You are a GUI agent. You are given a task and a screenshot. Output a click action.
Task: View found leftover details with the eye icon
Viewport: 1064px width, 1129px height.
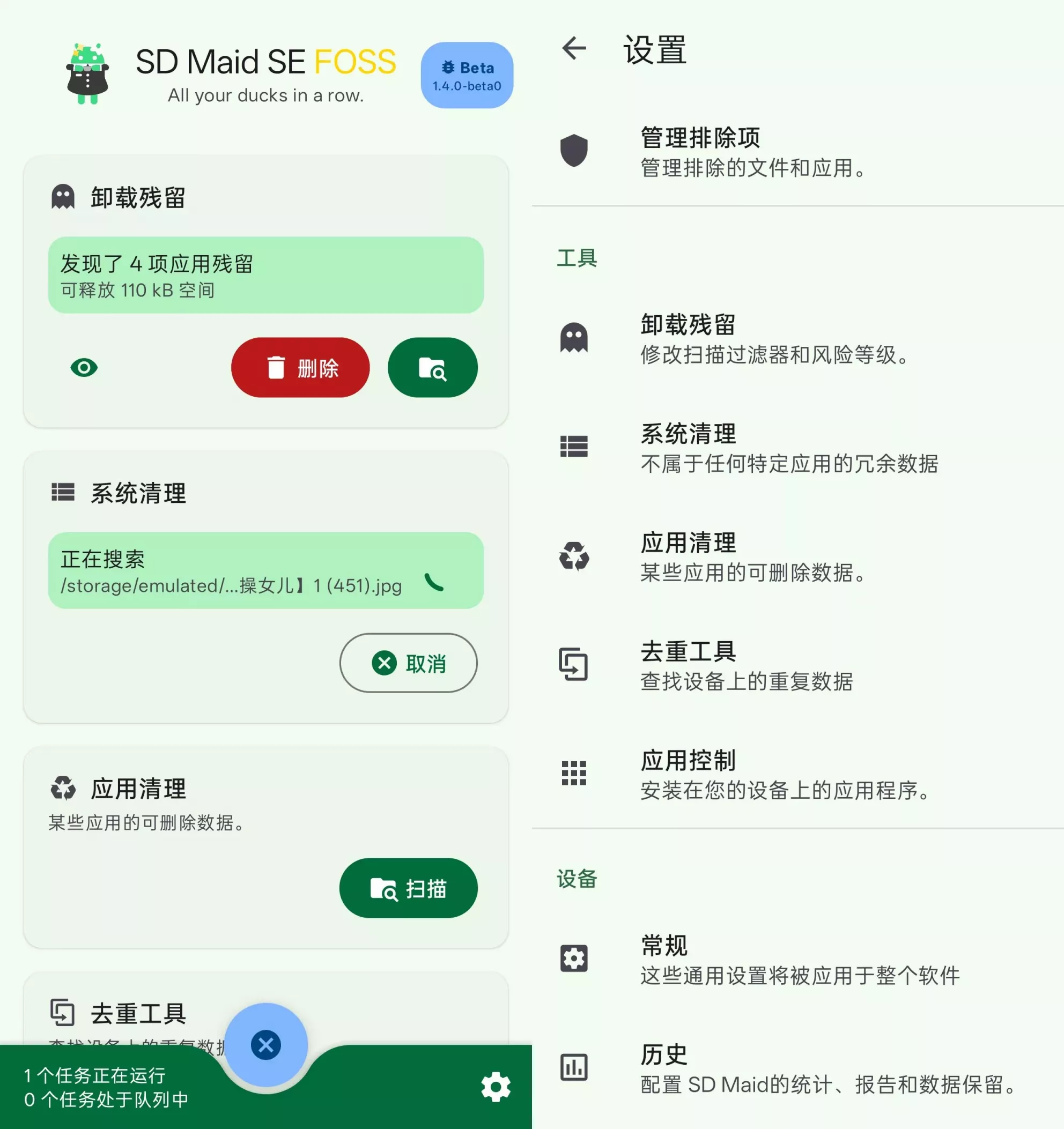[84, 368]
